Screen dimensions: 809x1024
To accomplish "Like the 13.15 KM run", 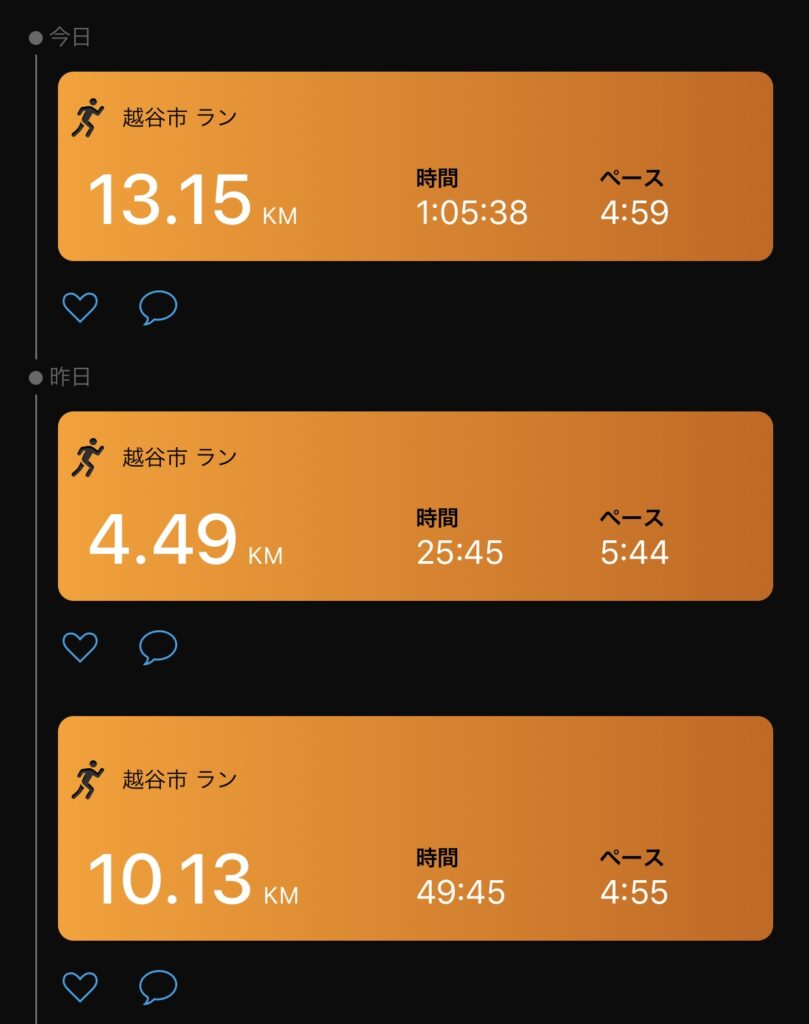I will coord(80,308).
